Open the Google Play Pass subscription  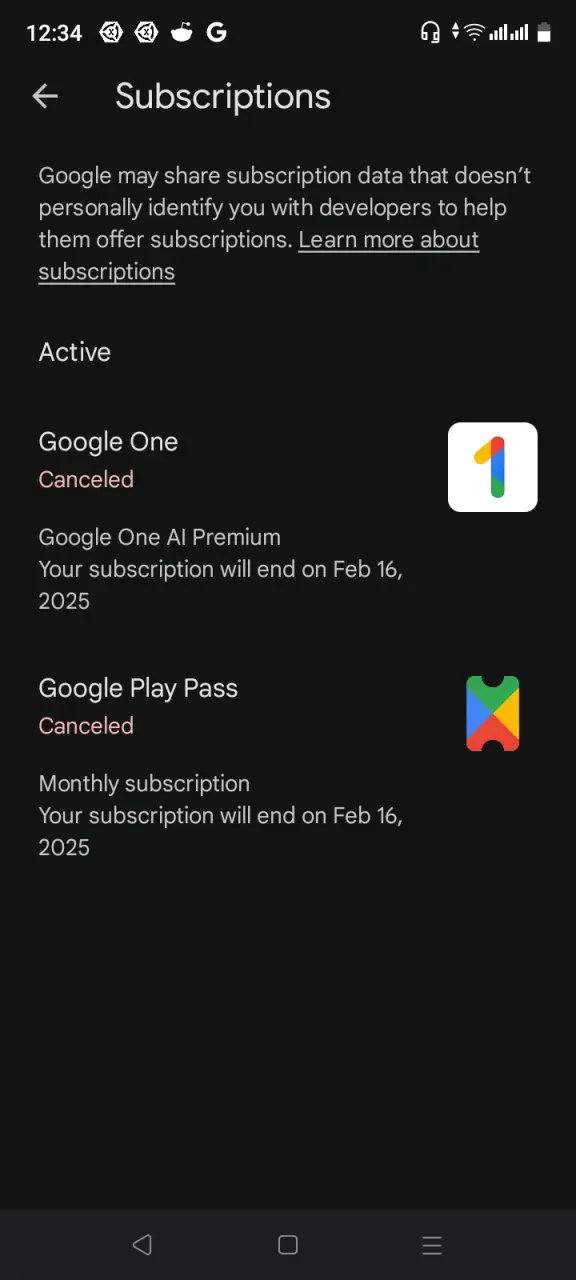coord(288,766)
